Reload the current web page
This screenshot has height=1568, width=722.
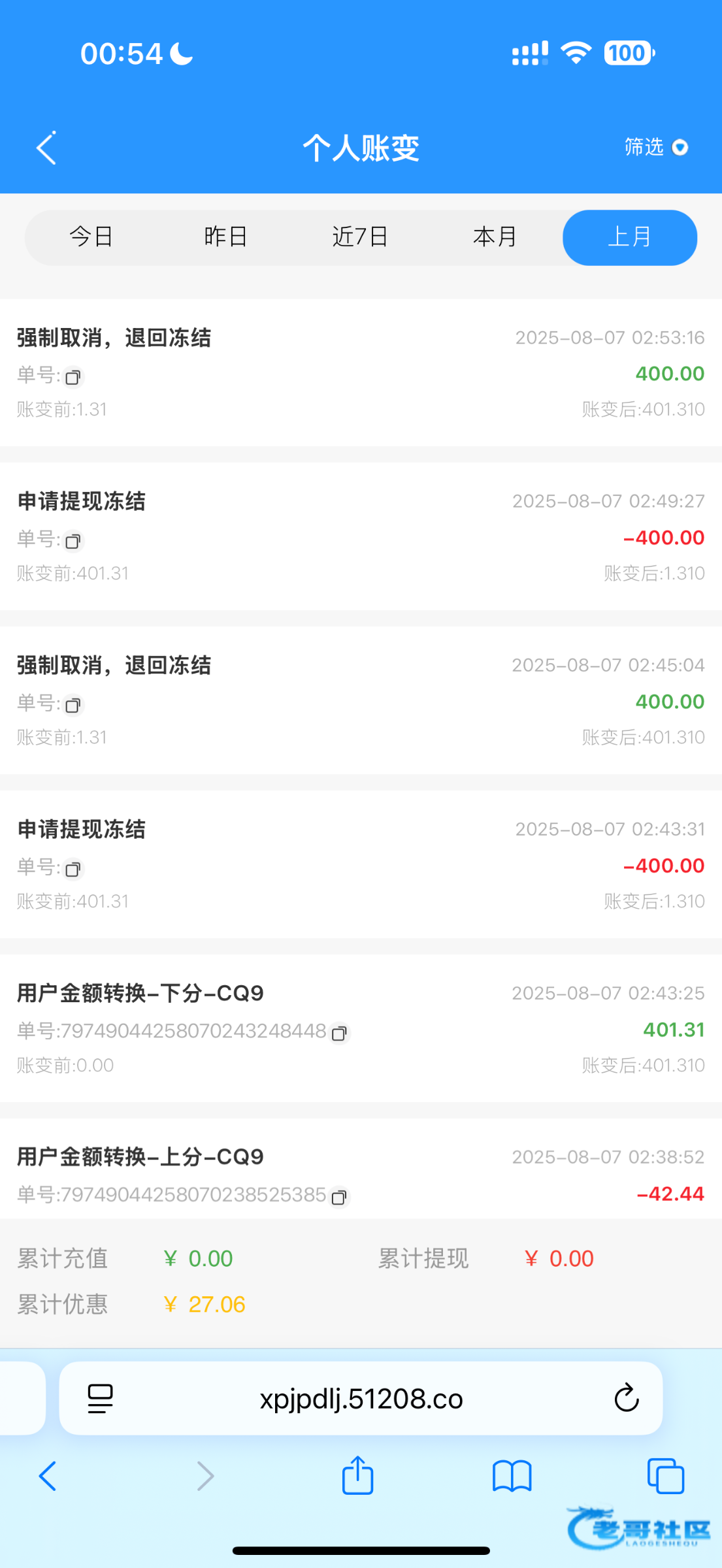click(626, 1399)
